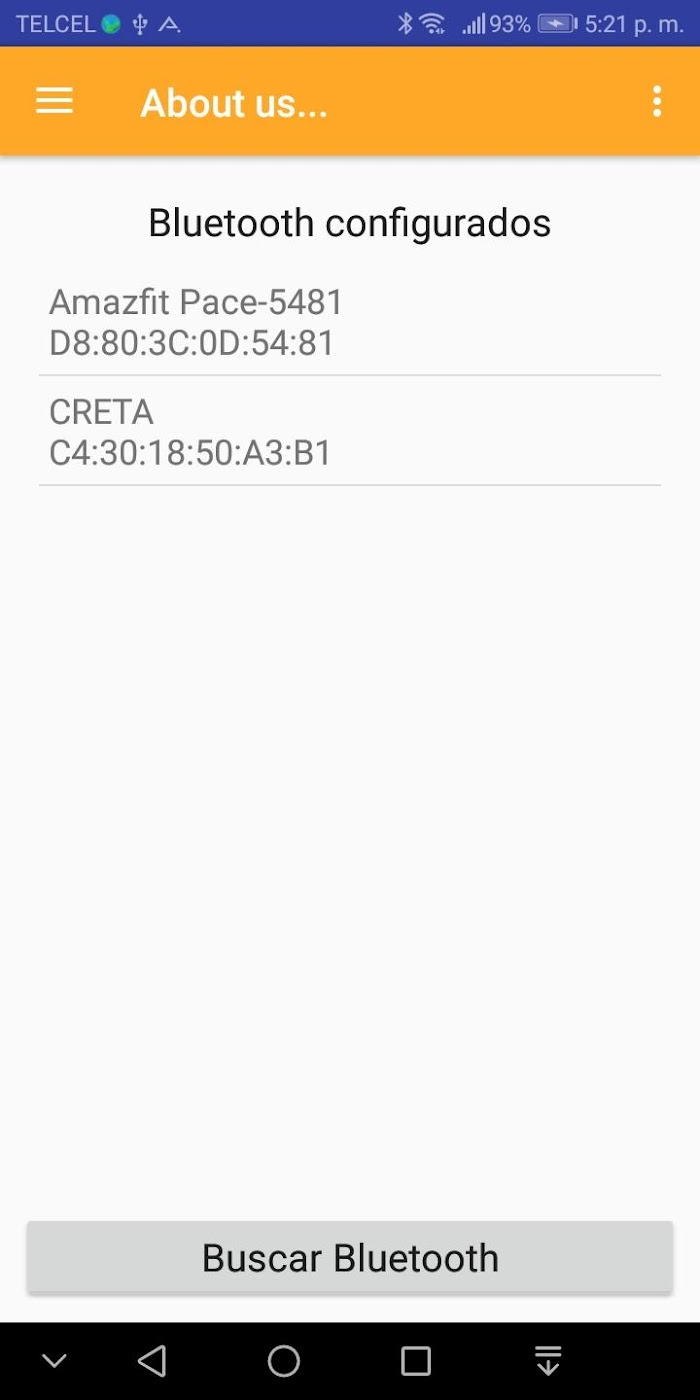This screenshot has width=700, height=1400.
Task: Go back using the system back button
Action: click(x=152, y=1361)
